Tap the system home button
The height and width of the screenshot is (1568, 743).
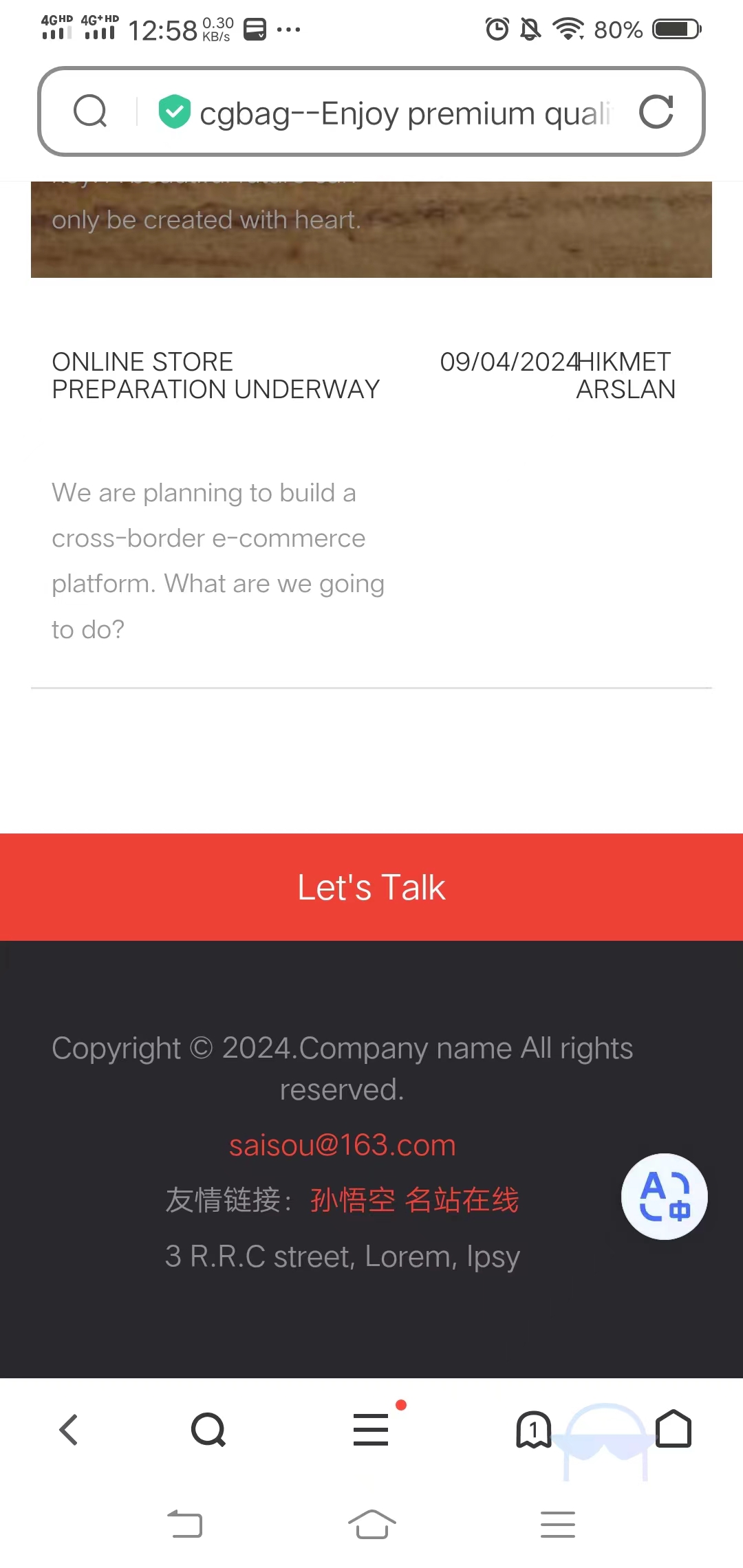tap(371, 1524)
